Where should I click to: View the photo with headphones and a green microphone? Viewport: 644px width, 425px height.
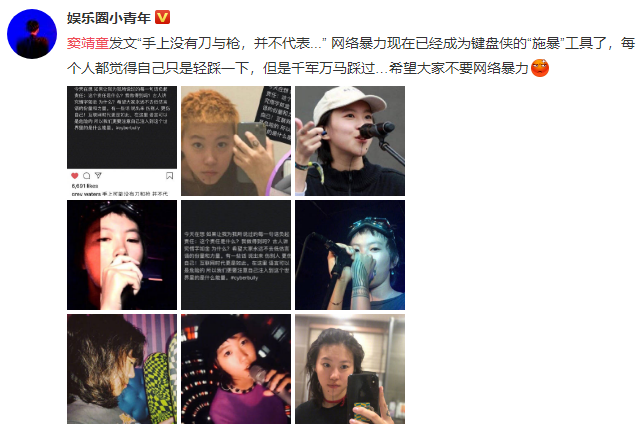coord(350,254)
